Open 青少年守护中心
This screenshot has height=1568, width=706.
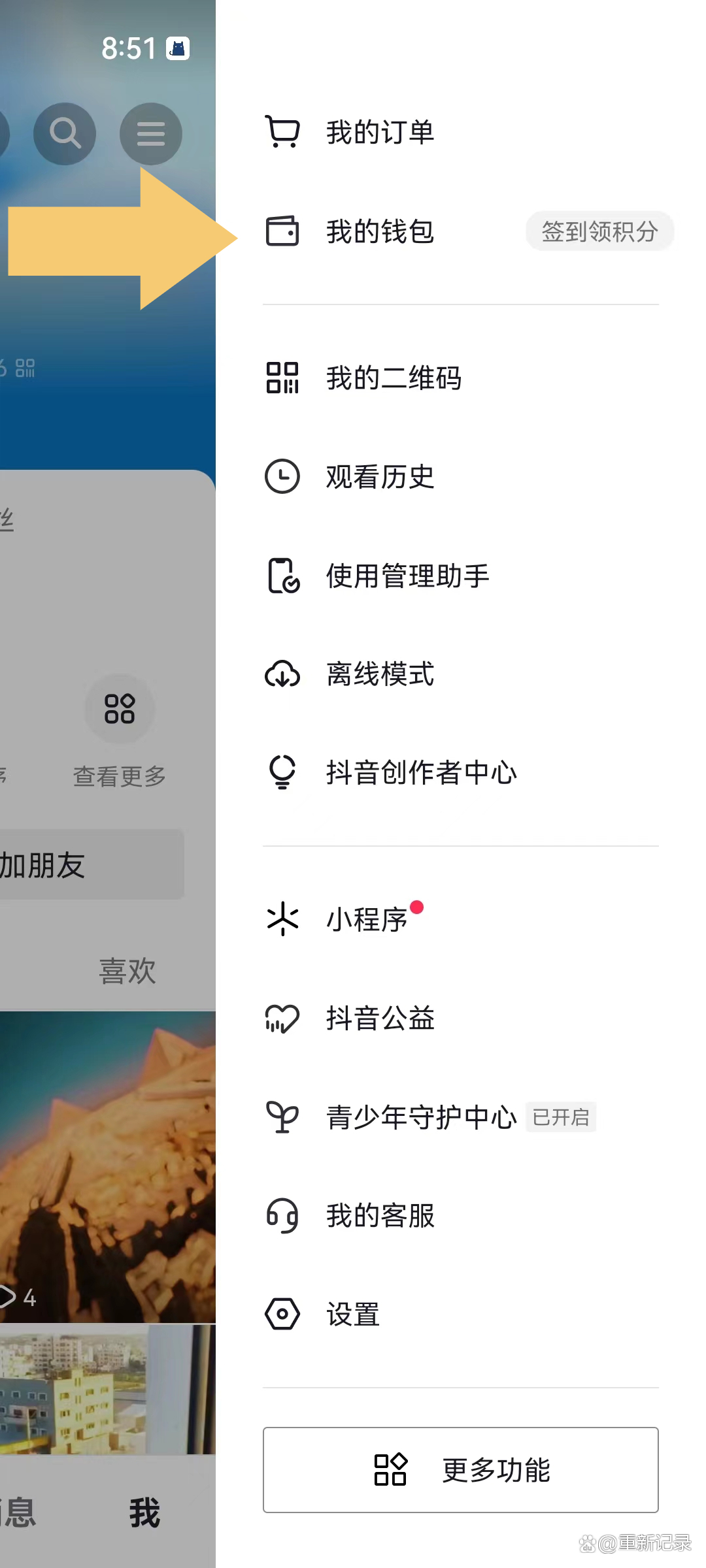pos(461,1117)
